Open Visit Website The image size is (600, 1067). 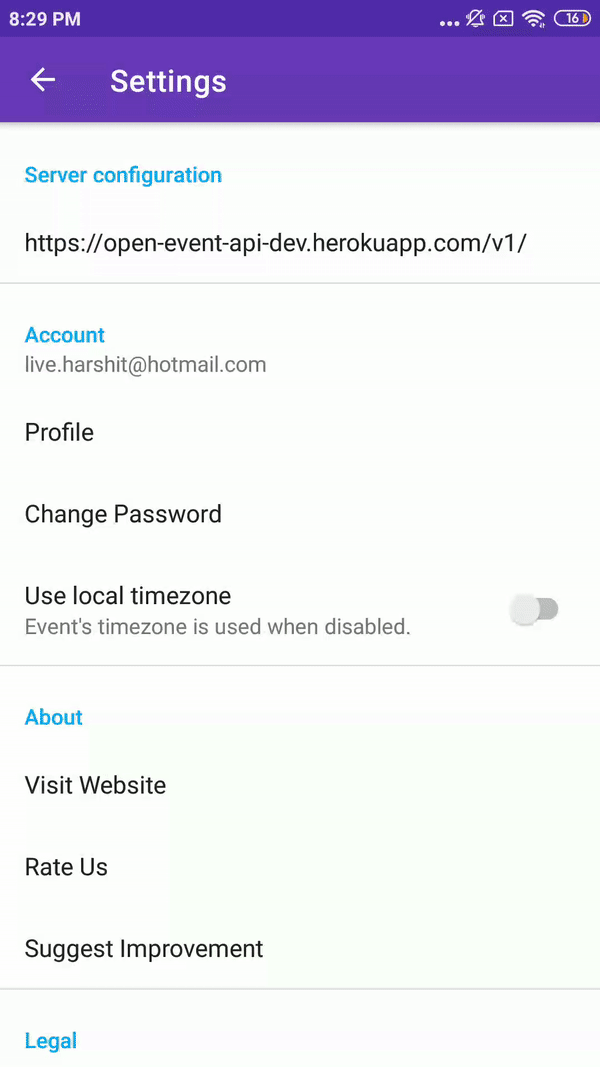tap(96, 785)
